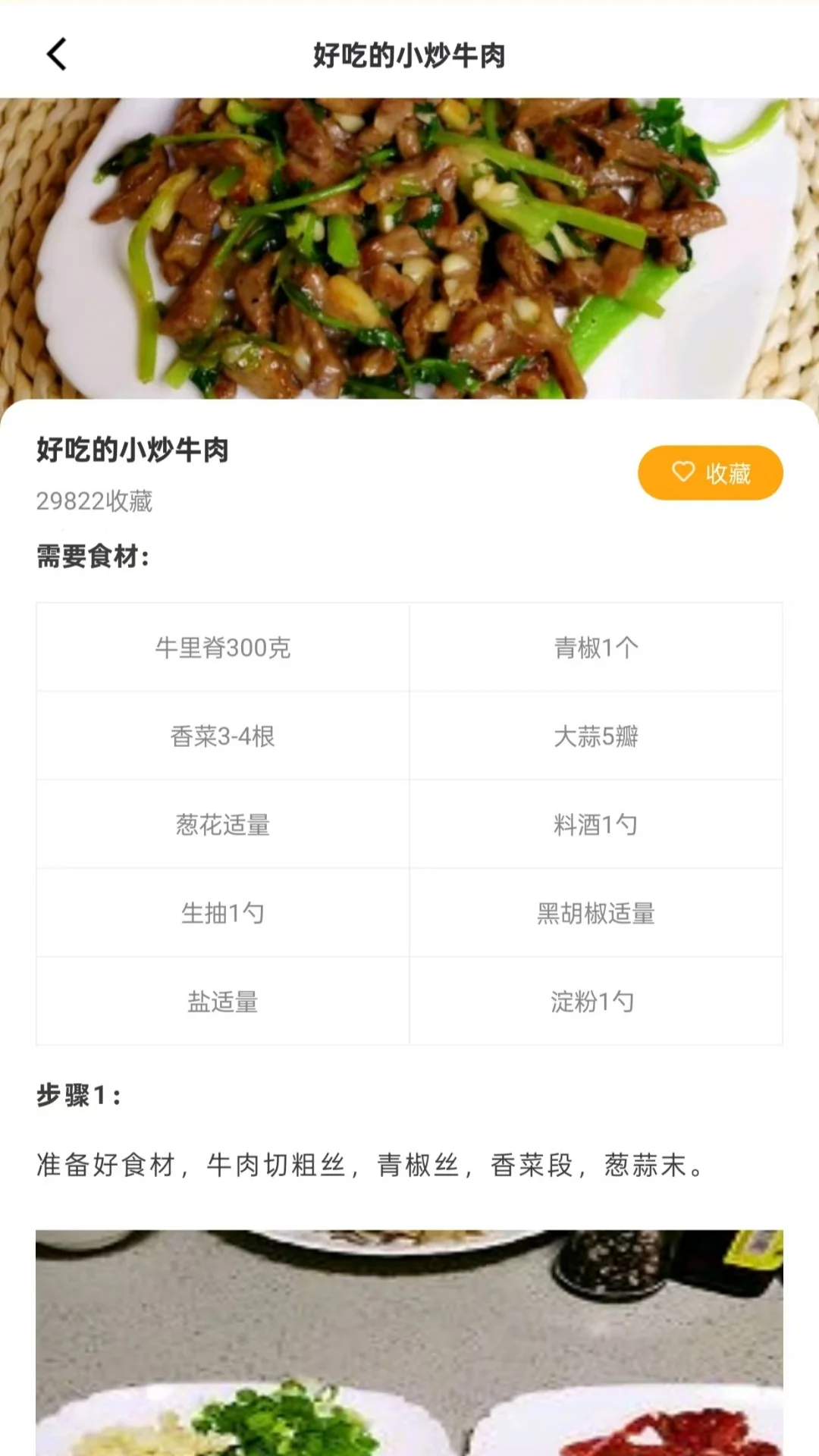Click the 淀粉1勺 ingredient entry
Image resolution: width=819 pixels, height=1456 pixels.
click(596, 1002)
